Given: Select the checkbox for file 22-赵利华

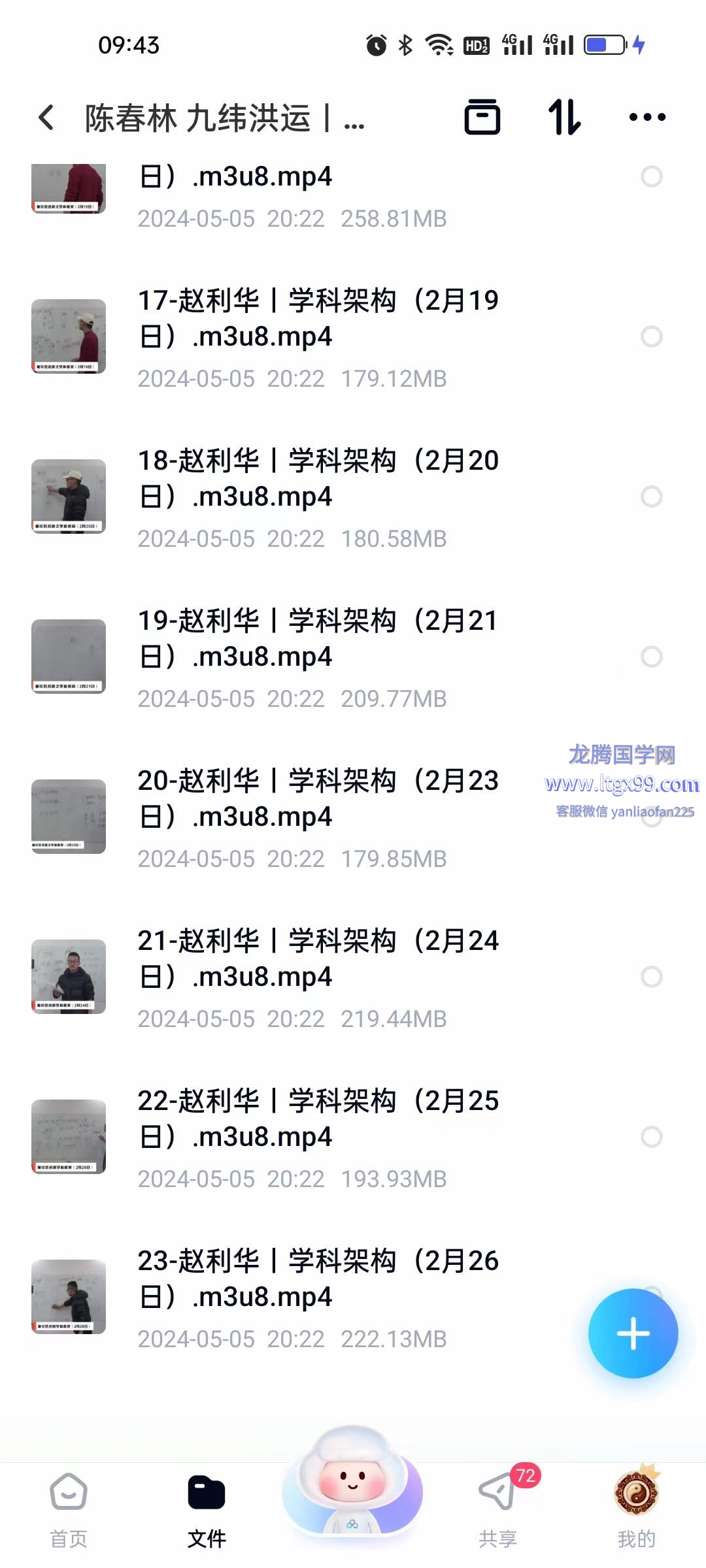Looking at the screenshot, I should click(x=651, y=1137).
